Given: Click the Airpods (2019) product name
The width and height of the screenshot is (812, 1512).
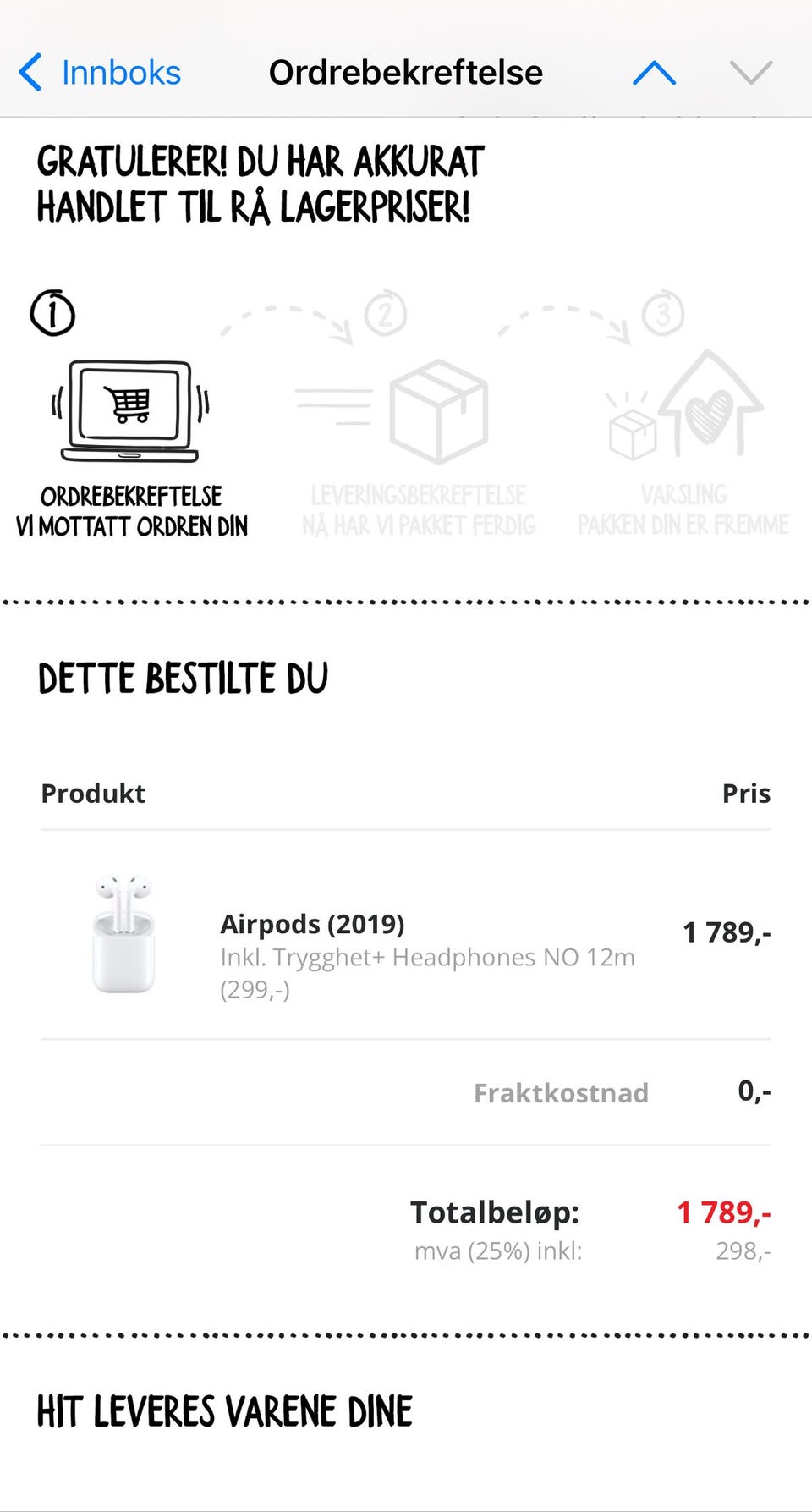Looking at the screenshot, I should 313,924.
